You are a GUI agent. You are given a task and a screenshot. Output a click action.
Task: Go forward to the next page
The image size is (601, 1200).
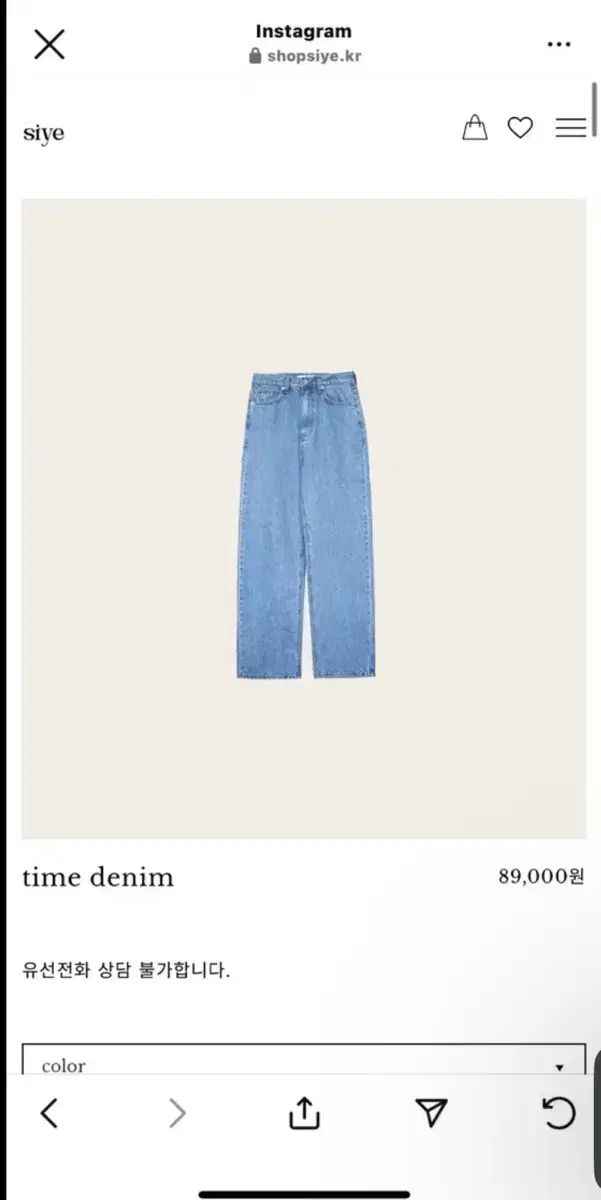[177, 1113]
